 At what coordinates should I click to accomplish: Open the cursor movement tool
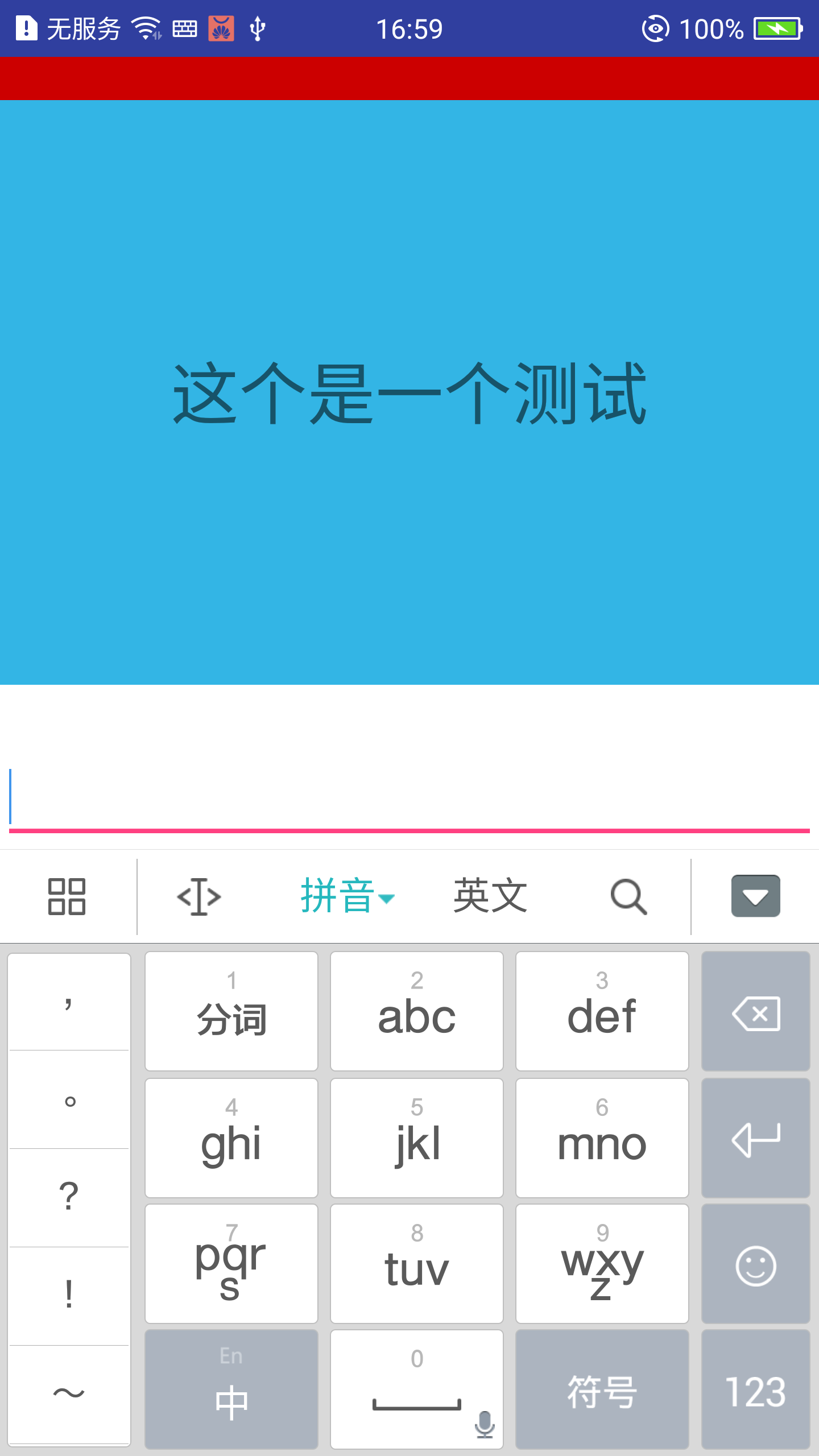point(198,897)
